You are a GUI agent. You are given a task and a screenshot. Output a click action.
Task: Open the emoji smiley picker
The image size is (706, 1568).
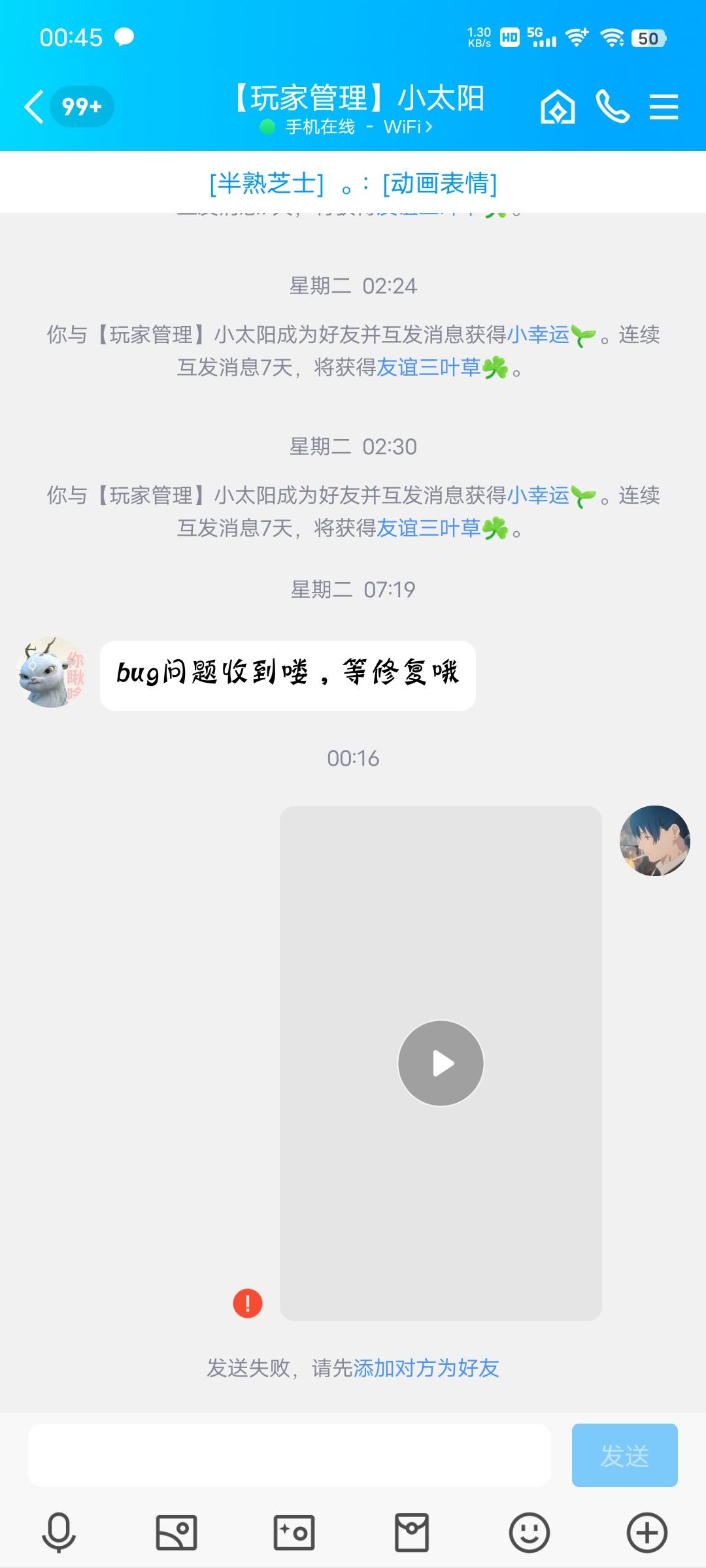pos(528,1533)
